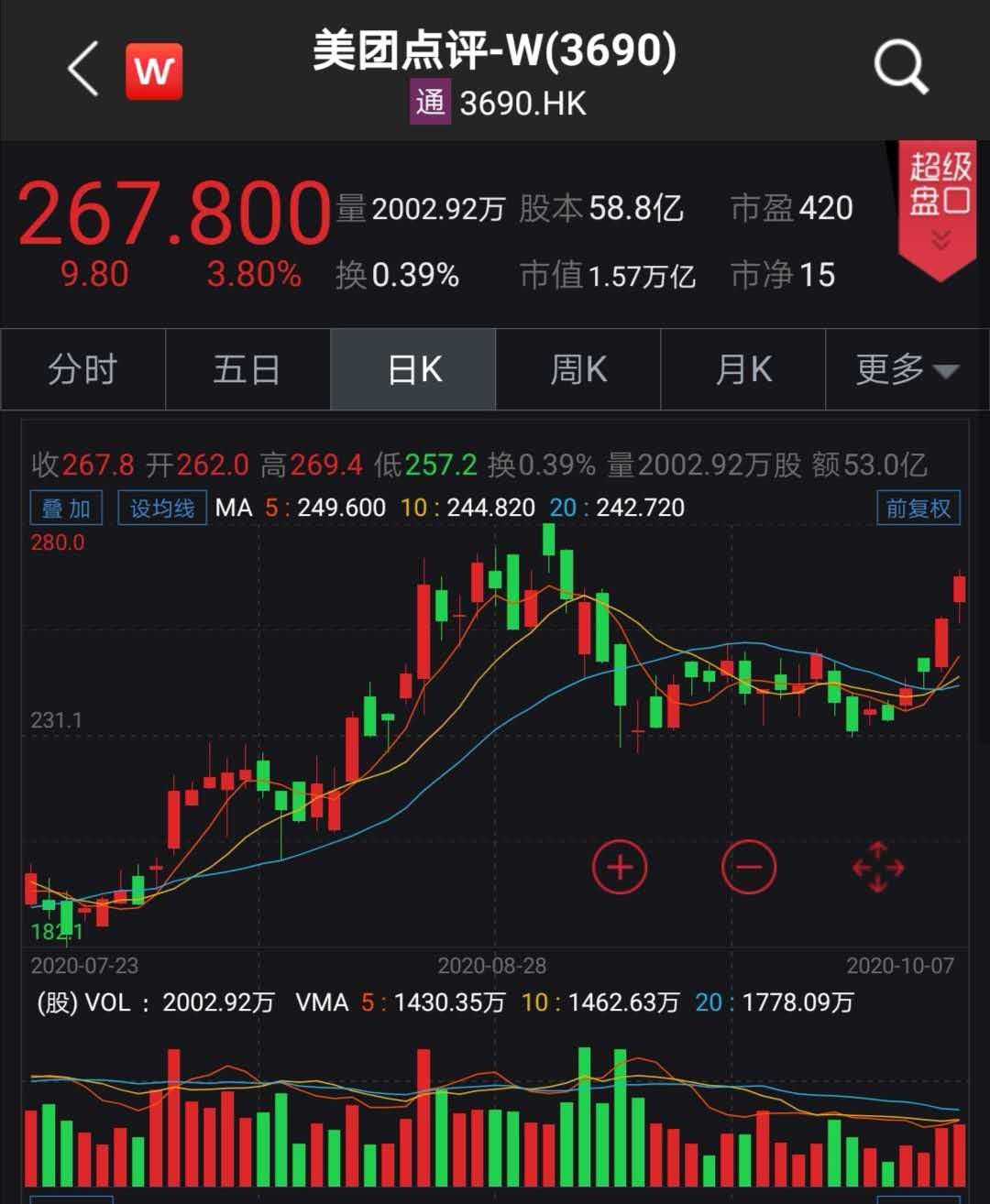
Task: Switch to the 周K weekly chart tab
Action: tap(577, 369)
